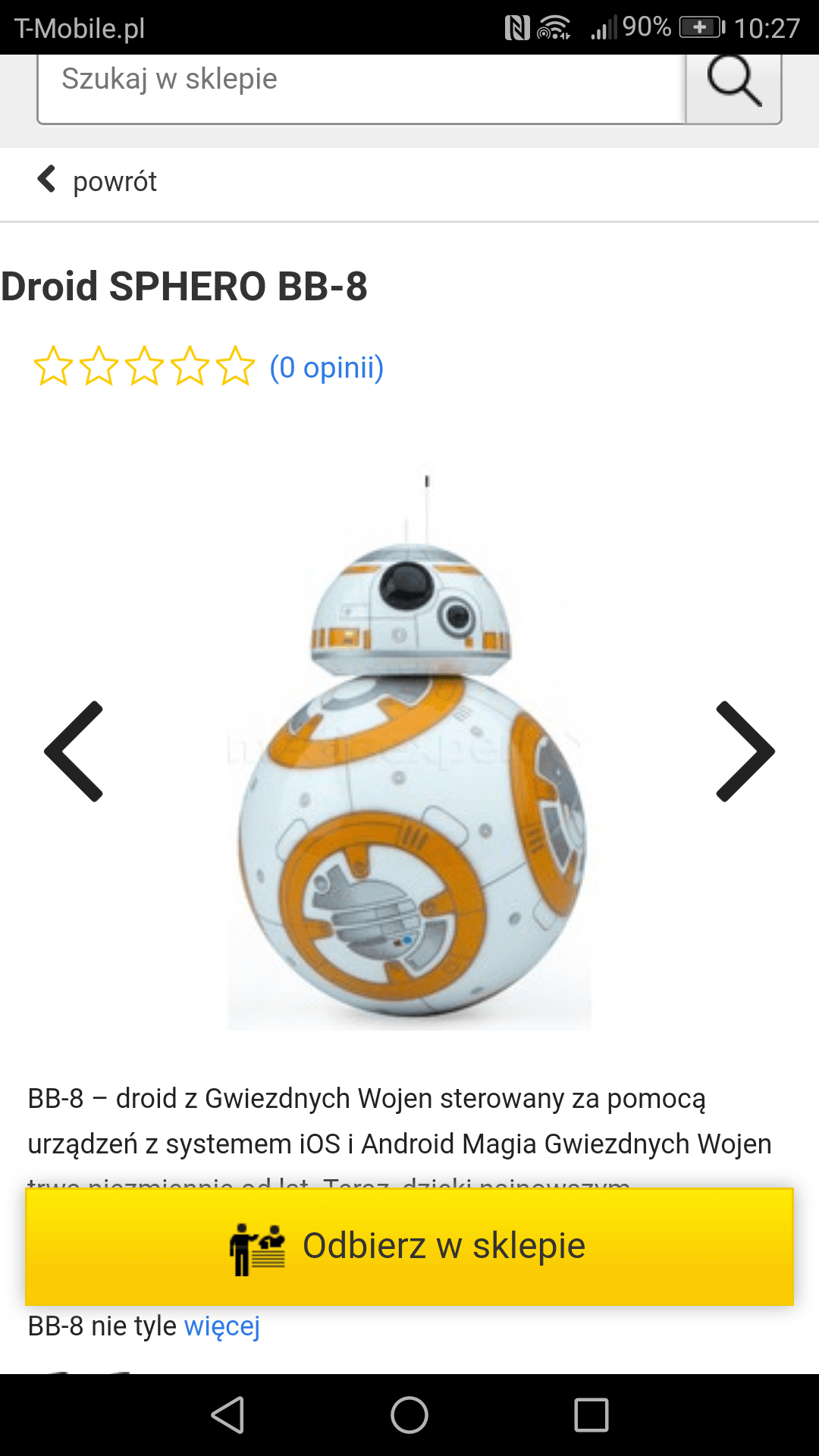Screen dimensions: 819x1456
Task: Open the BB-8 droid product image
Action: pos(409,758)
